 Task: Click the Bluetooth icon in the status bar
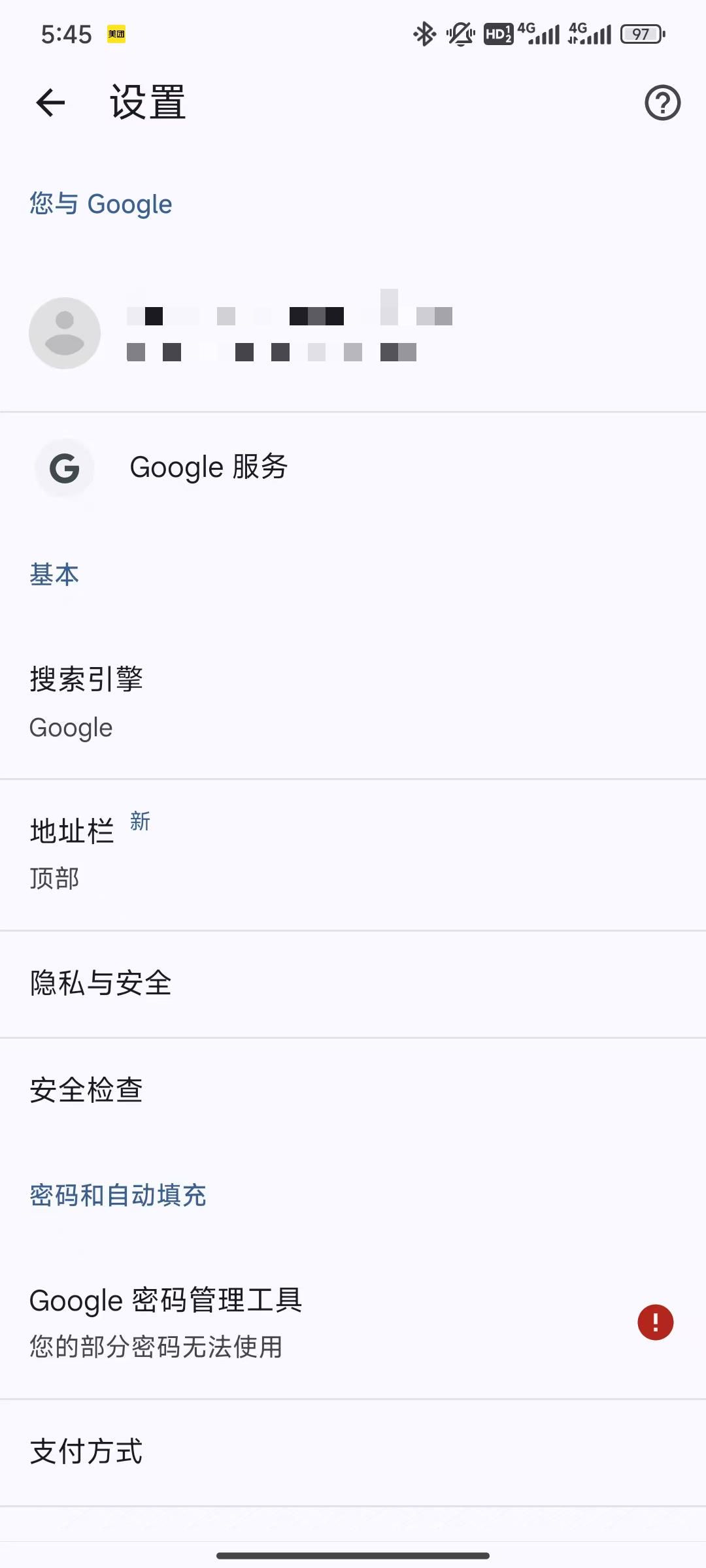(424, 33)
